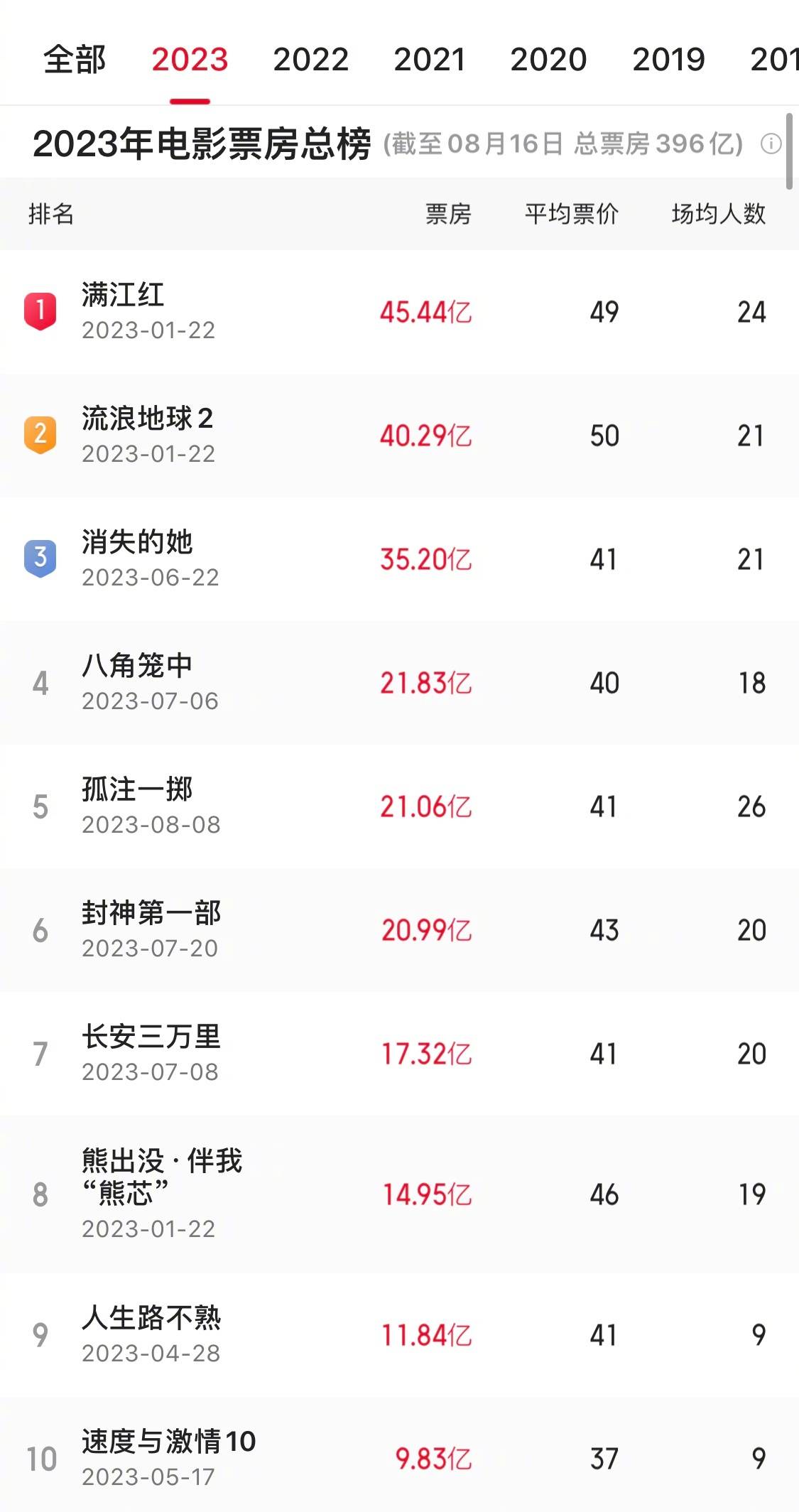Tap the info icon beside 总票房
The image size is (799, 1512).
point(771,144)
